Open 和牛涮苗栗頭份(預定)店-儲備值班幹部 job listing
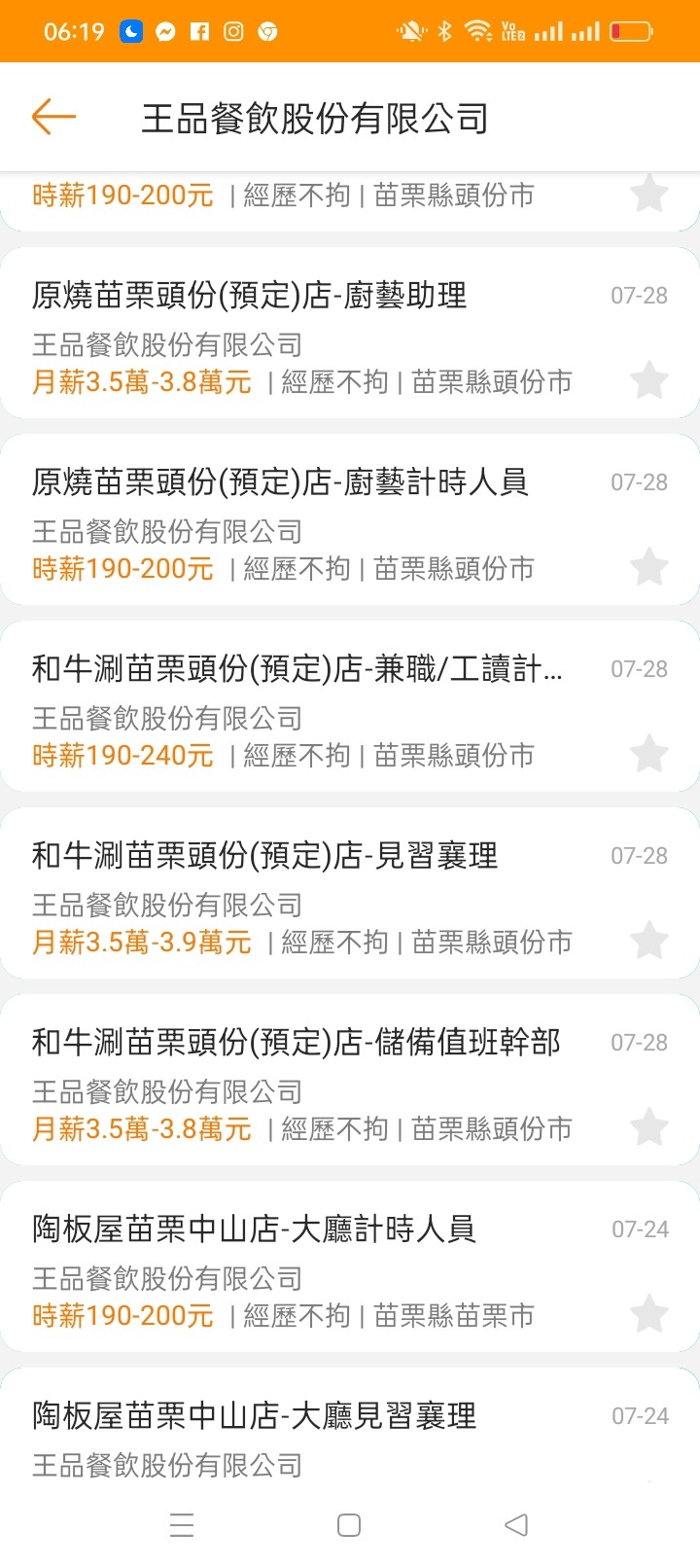This screenshot has width=700, height=1568. pyautogui.click(x=350, y=1081)
